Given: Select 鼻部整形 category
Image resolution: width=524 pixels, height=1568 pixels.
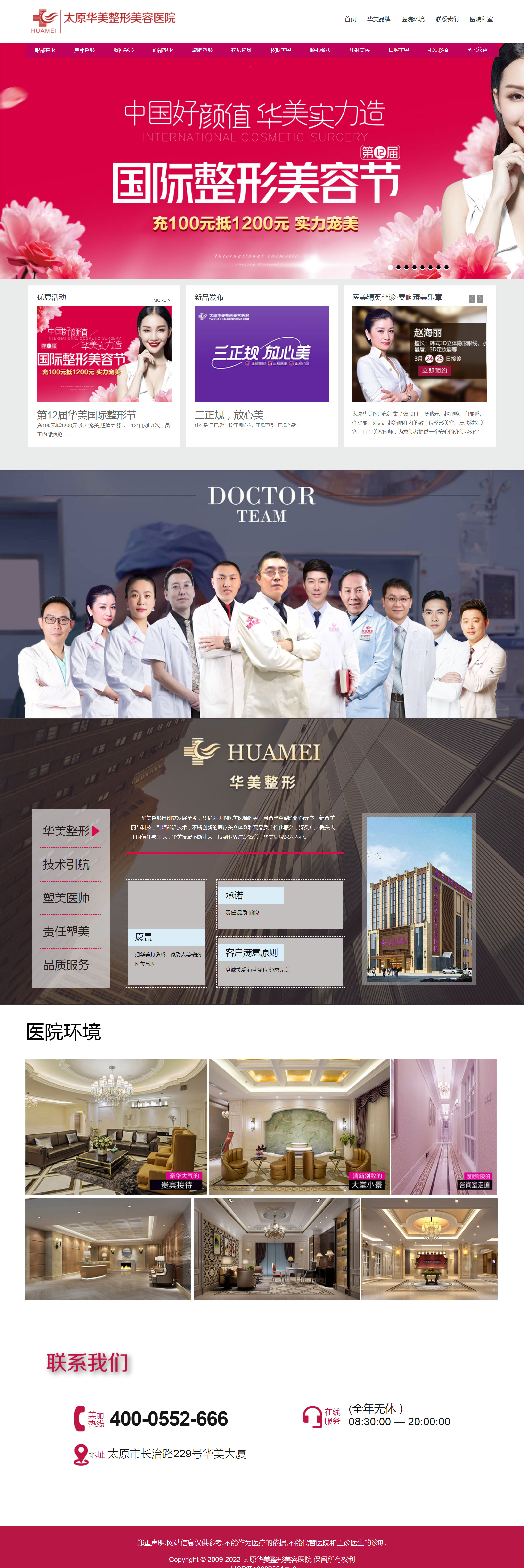Looking at the screenshot, I should coord(84,50).
